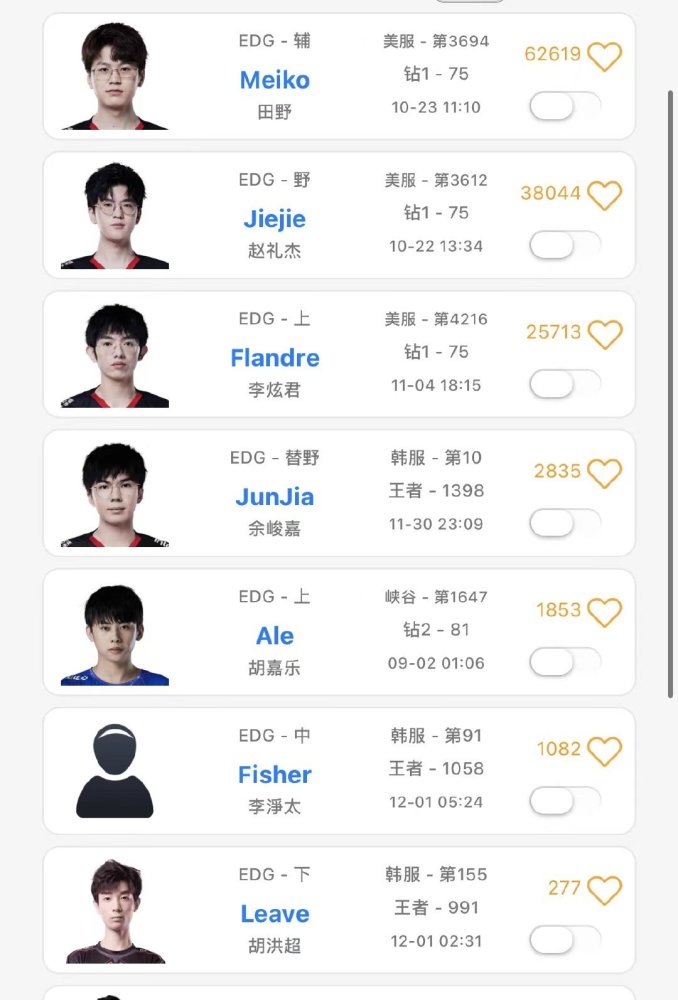
Task: Toggle the switch on Meiko's card
Action: pos(565,106)
